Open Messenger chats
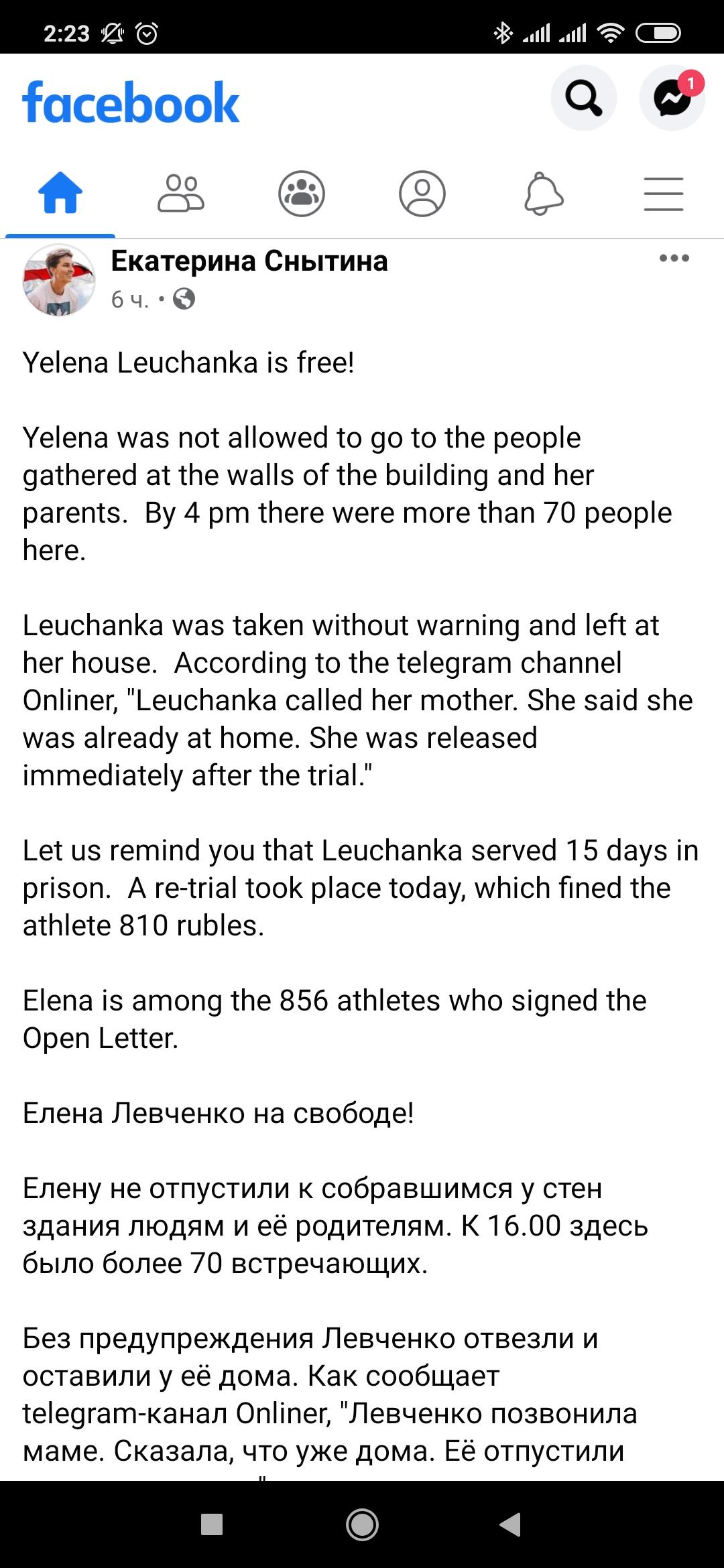 point(672,99)
